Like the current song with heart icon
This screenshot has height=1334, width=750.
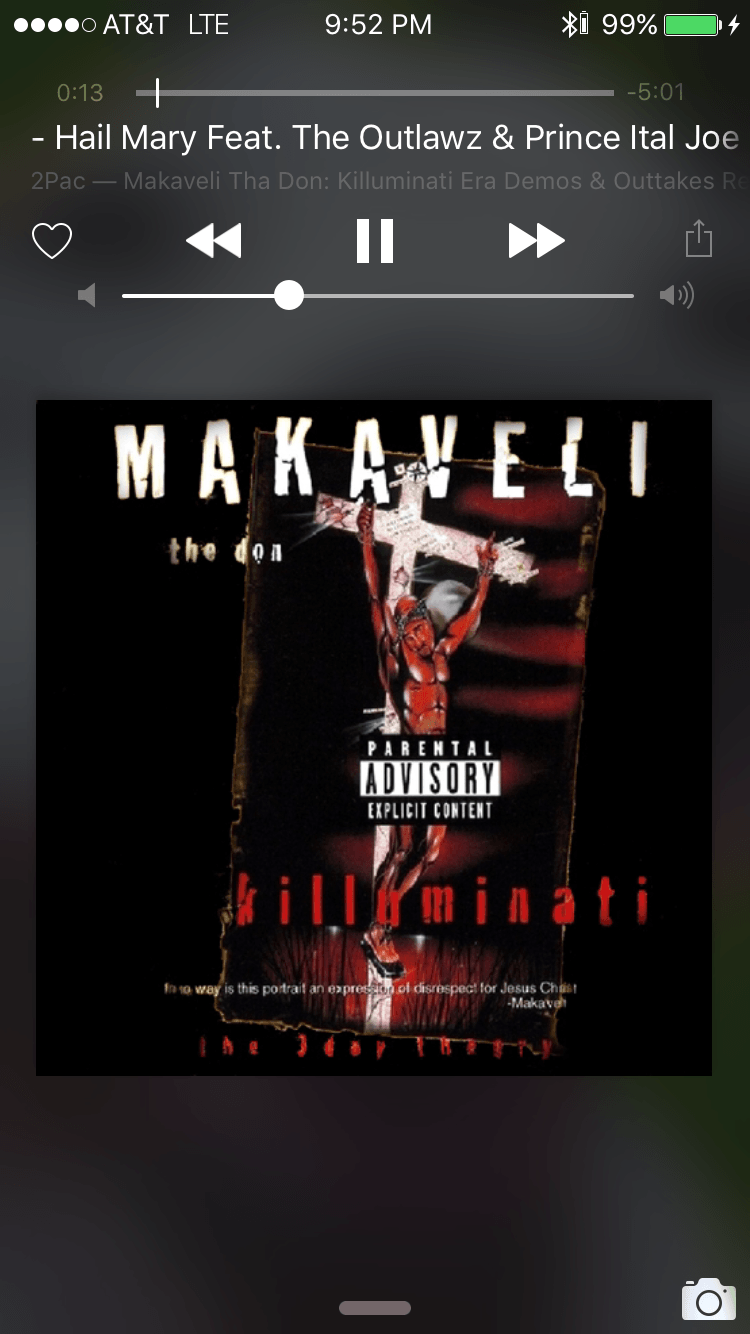(x=52, y=241)
